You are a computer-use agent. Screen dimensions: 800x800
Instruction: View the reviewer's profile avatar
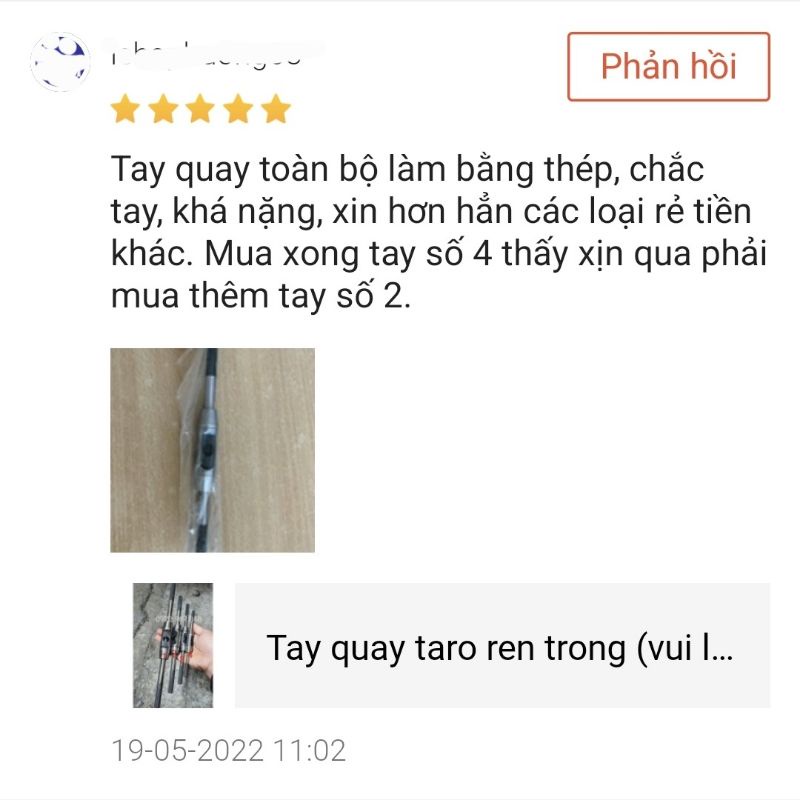(x=60, y=62)
